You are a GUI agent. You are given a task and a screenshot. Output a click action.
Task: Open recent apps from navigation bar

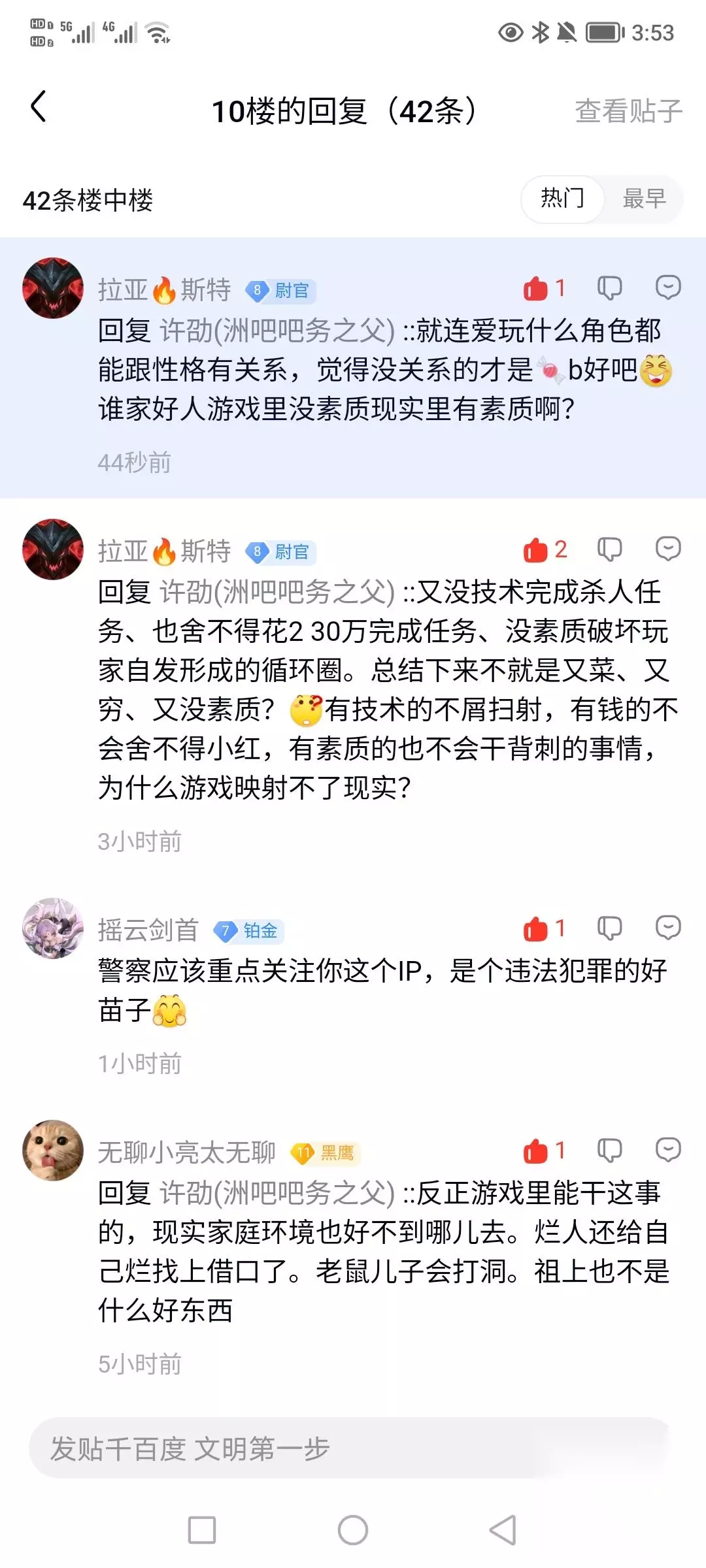coord(202,1530)
